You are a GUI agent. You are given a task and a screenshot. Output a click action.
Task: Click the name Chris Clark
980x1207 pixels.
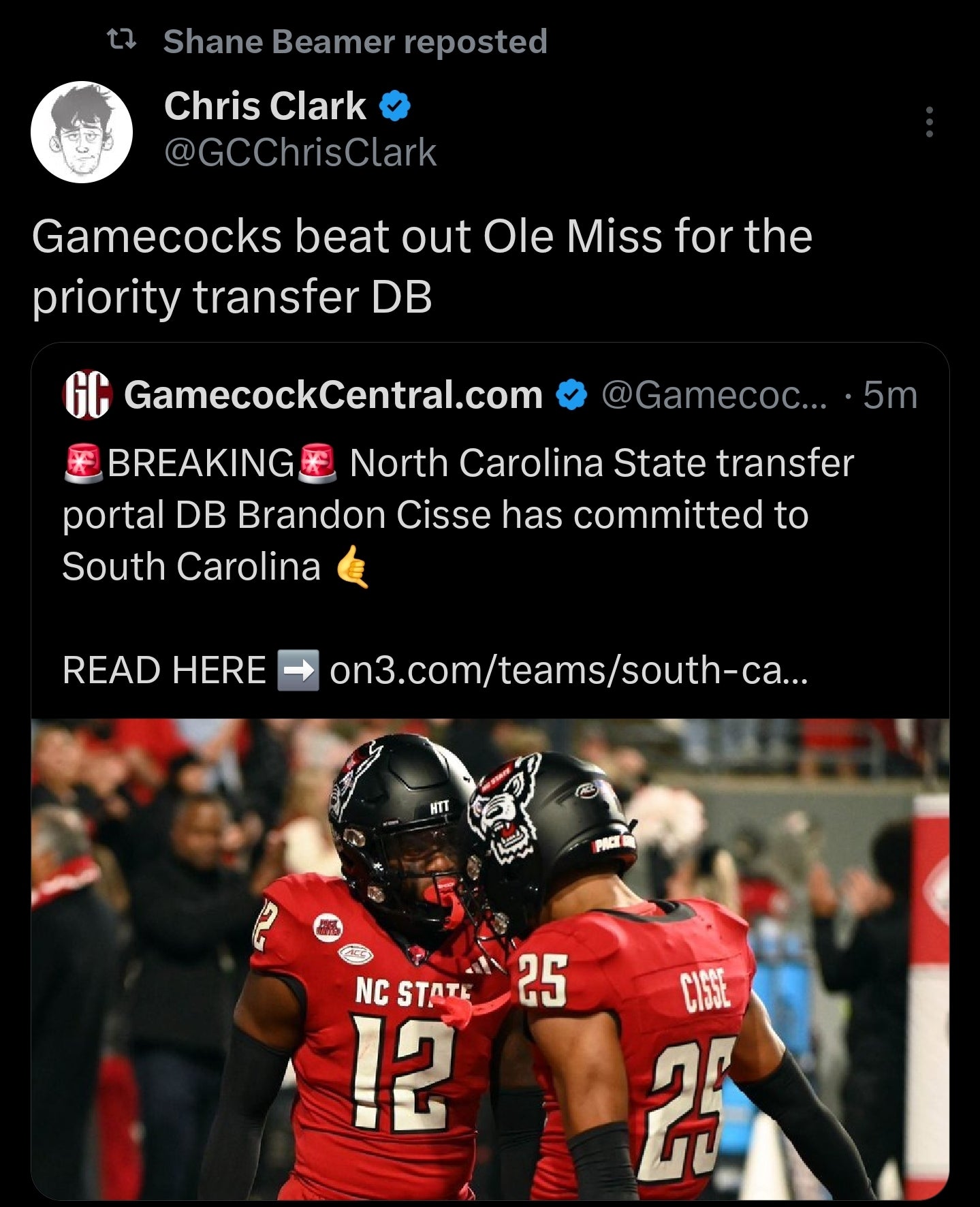262,106
